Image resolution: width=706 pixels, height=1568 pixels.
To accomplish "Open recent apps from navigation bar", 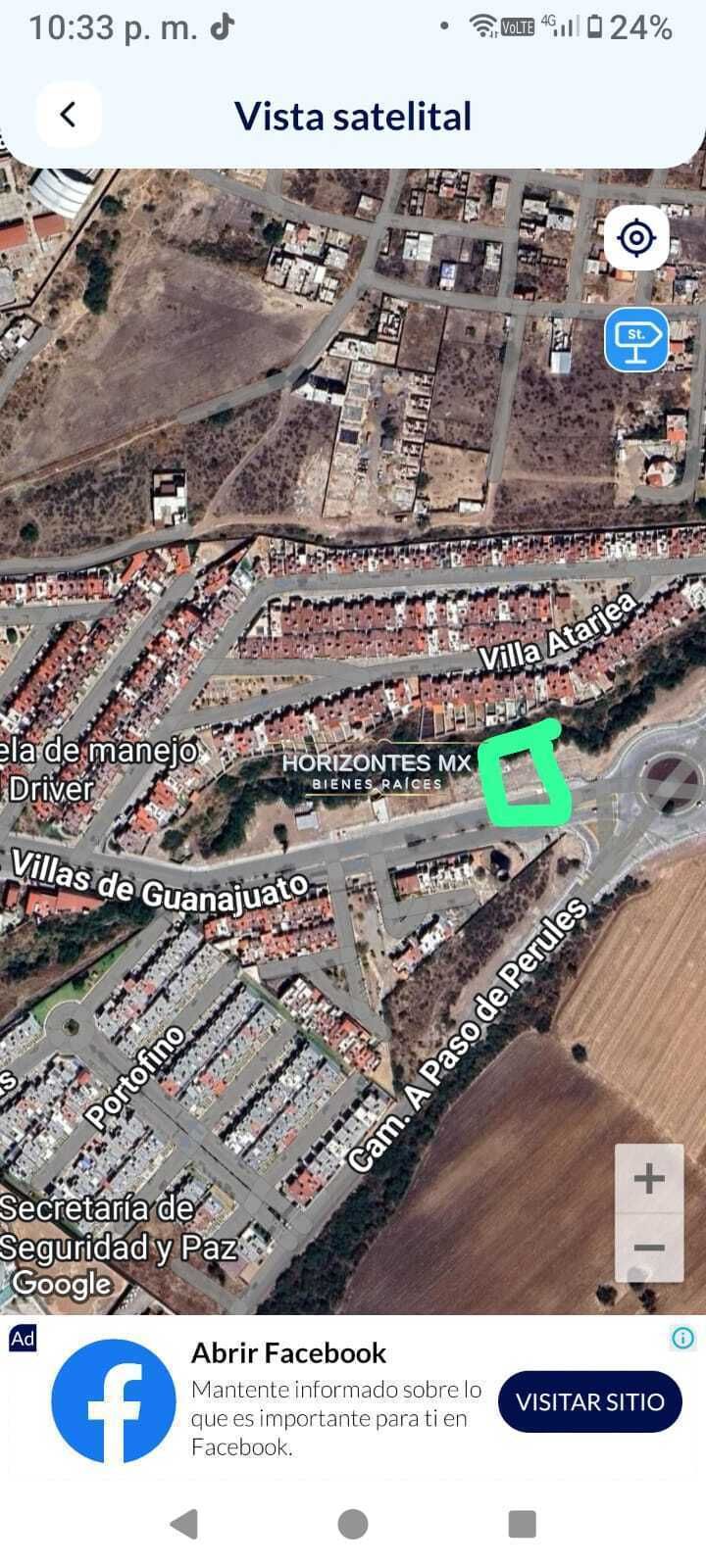I will (x=522, y=1524).
